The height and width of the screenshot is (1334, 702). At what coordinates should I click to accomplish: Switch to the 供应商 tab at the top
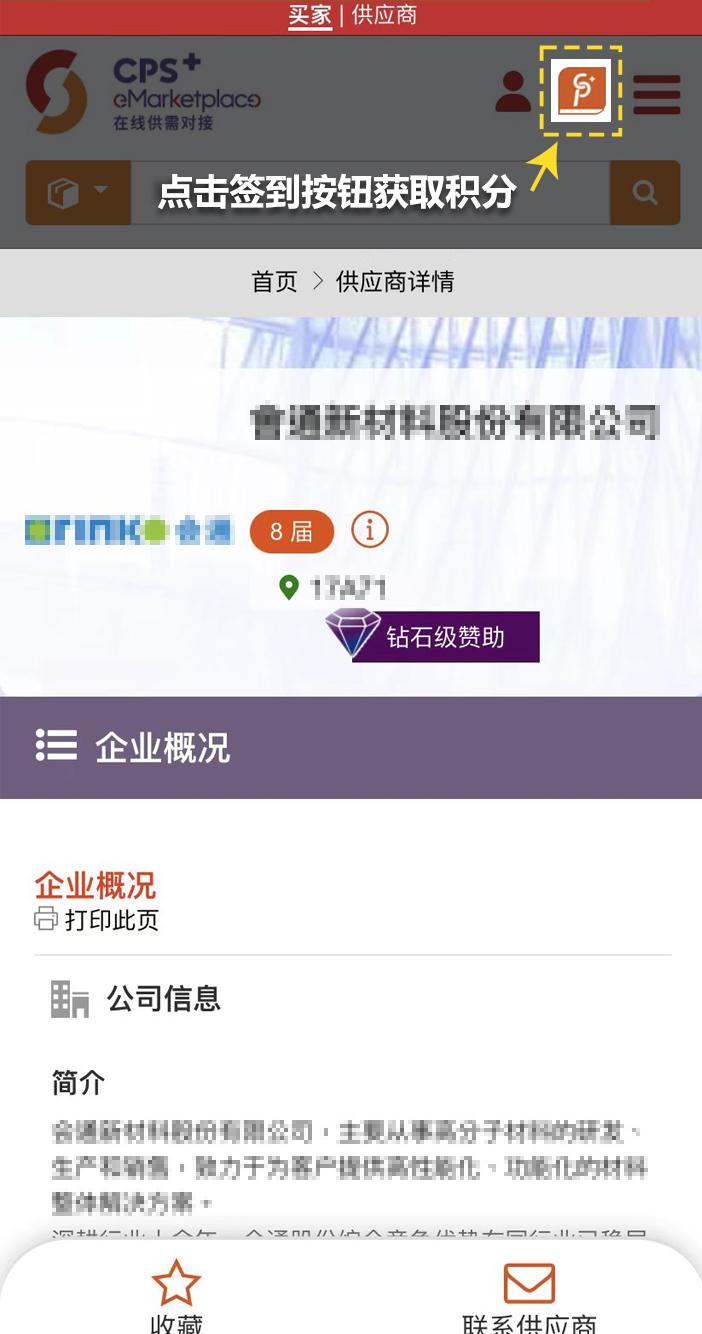coord(384,15)
